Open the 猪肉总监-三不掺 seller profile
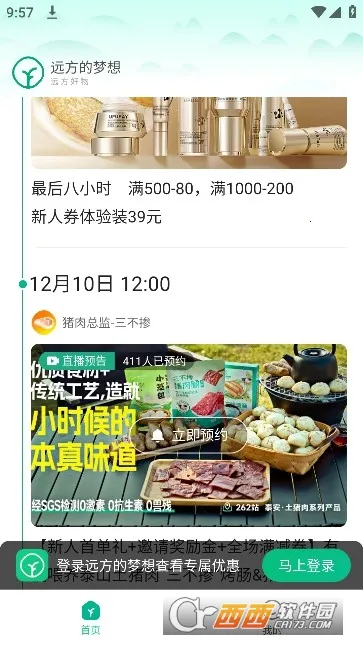Viewport: 363px width, 645px height. coord(91,322)
